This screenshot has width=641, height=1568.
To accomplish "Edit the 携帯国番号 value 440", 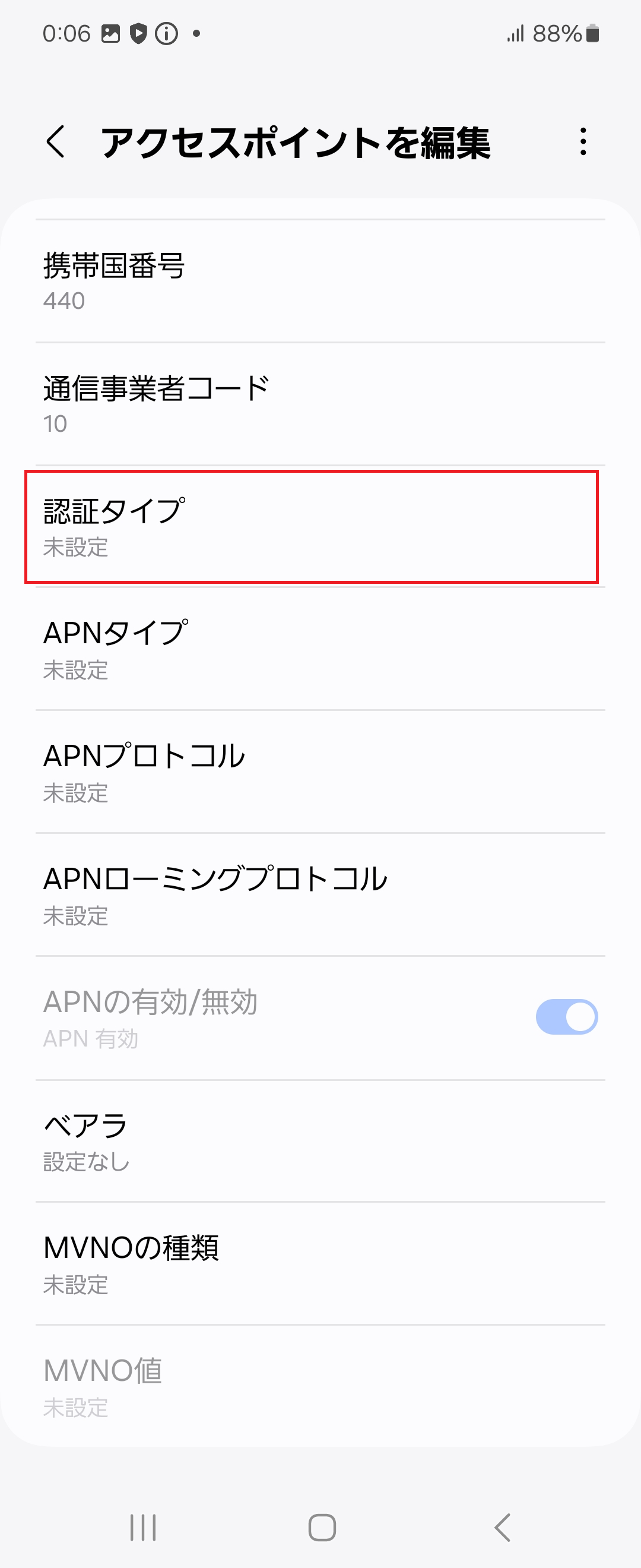I will [x=320, y=281].
